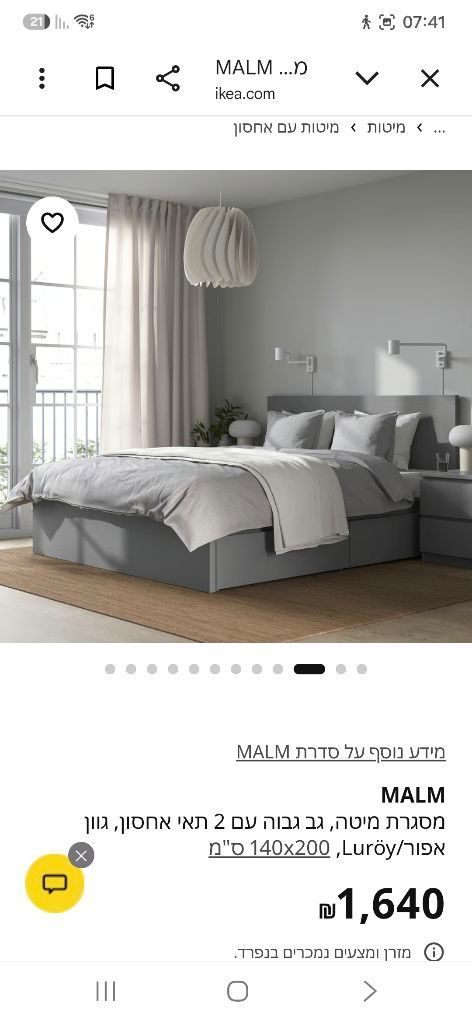The height and width of the screenshot is (1024, 472).
Task: Open the three-dot overflow menu
Action: pyautogui.click(x=42, y=78)
